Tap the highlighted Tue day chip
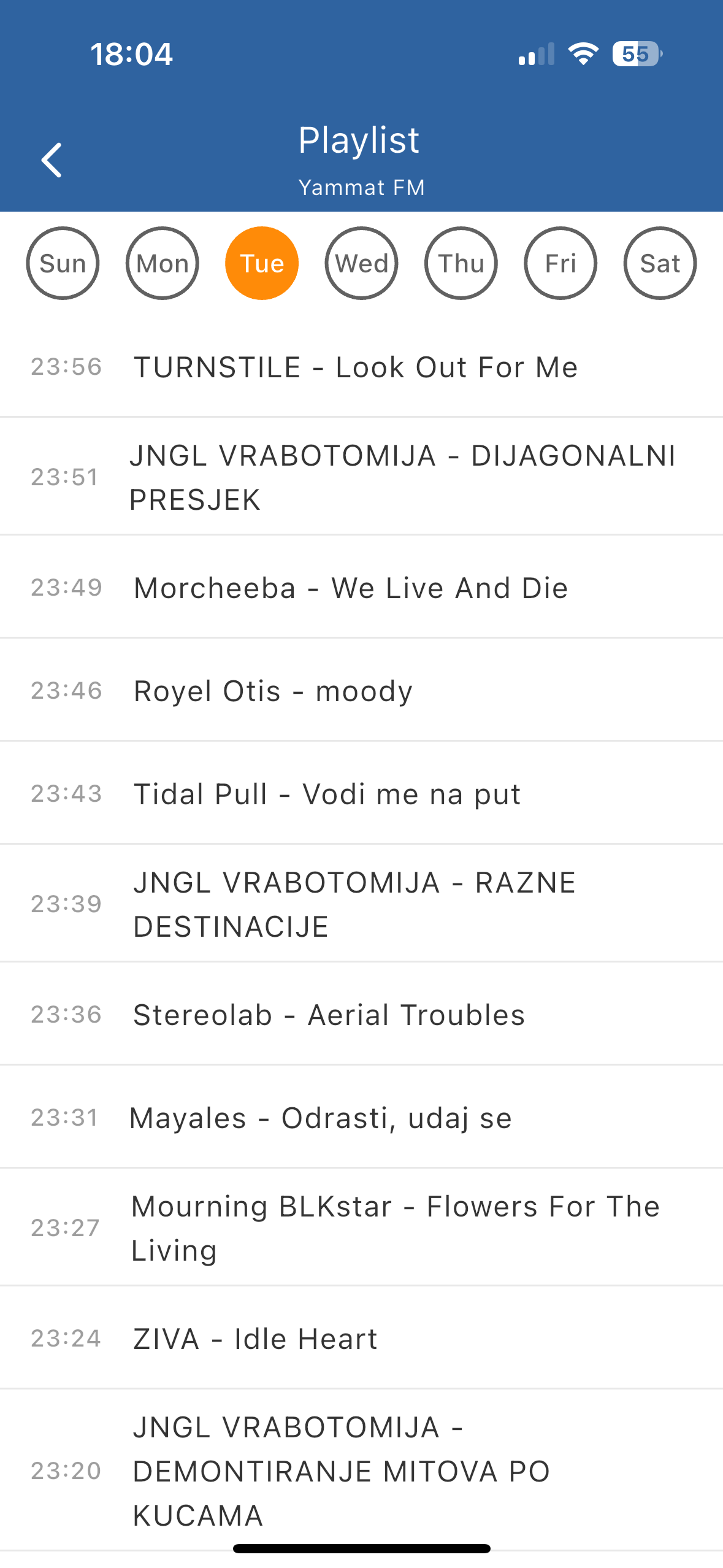Image resolution: width=723 pixels, height=1568 pixels. (x=262, y=263)
